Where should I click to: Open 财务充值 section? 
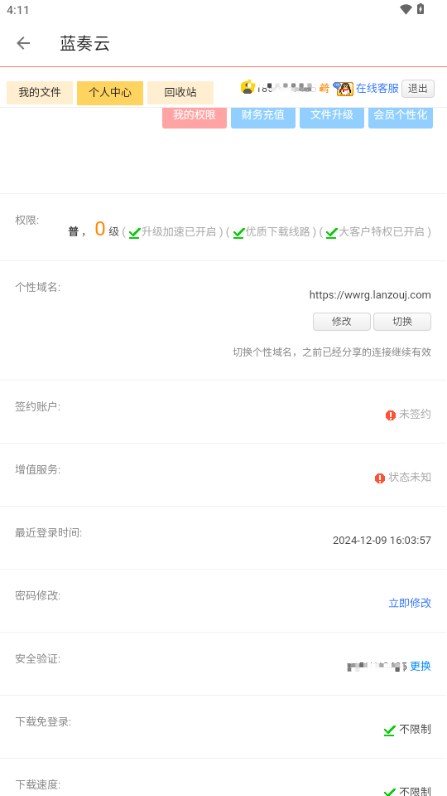pyautogui.click(x=263, y=116)
